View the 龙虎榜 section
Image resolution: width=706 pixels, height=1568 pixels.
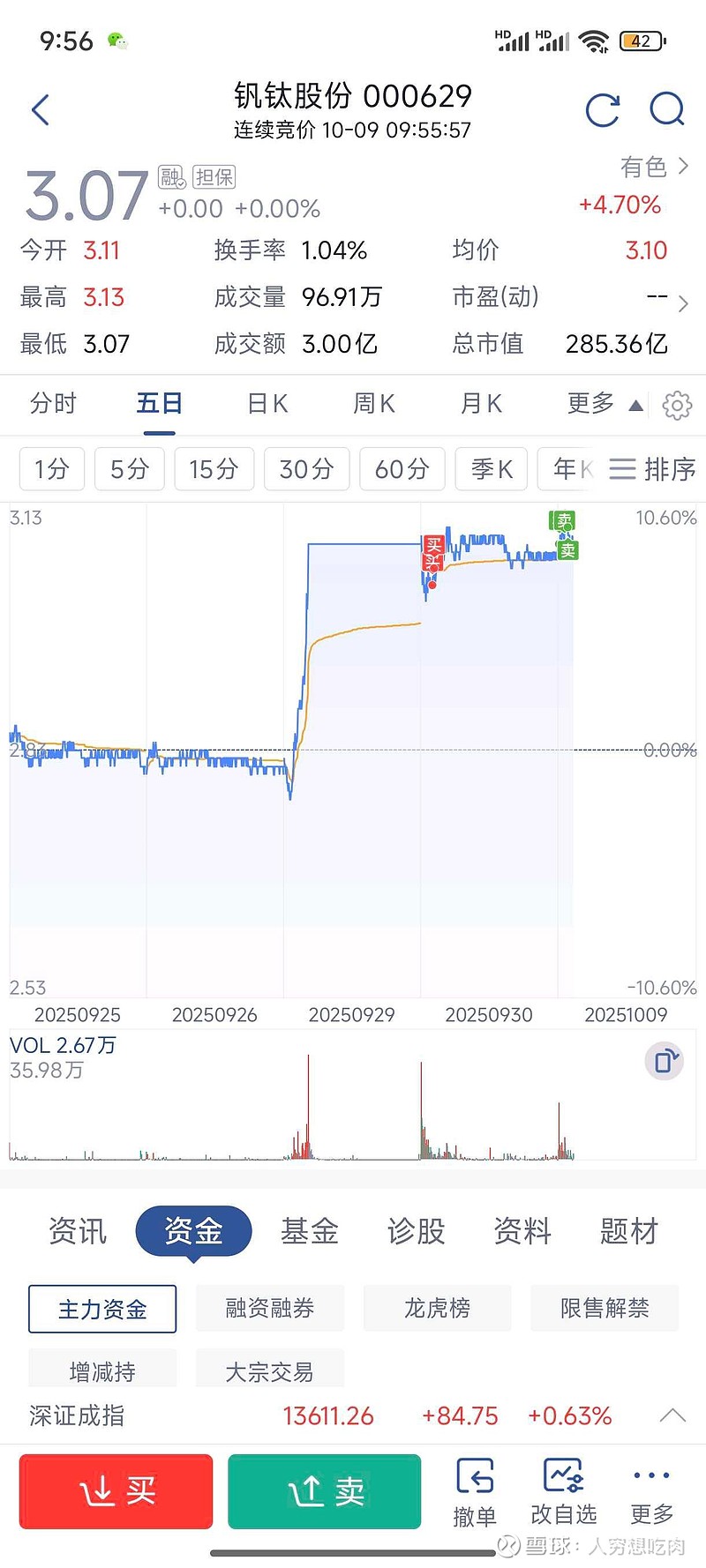tap(437, 1309)
